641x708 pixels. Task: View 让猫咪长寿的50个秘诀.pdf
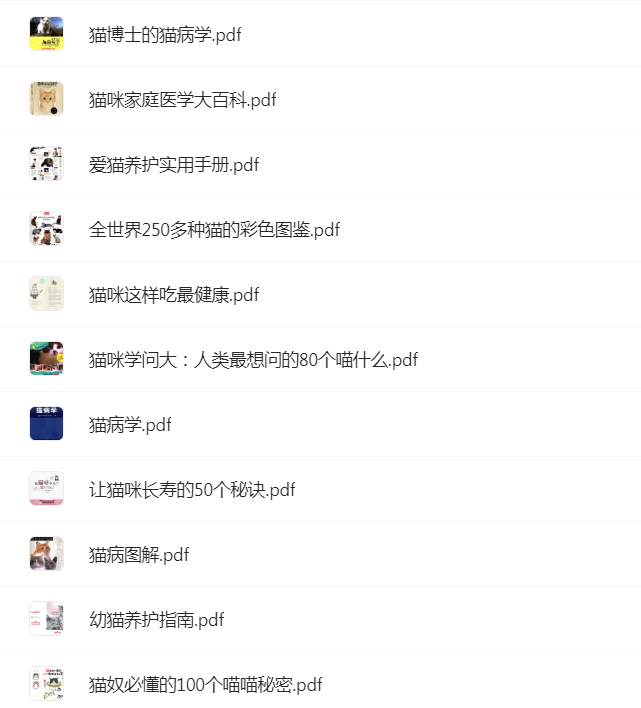[x=192, y=490]
